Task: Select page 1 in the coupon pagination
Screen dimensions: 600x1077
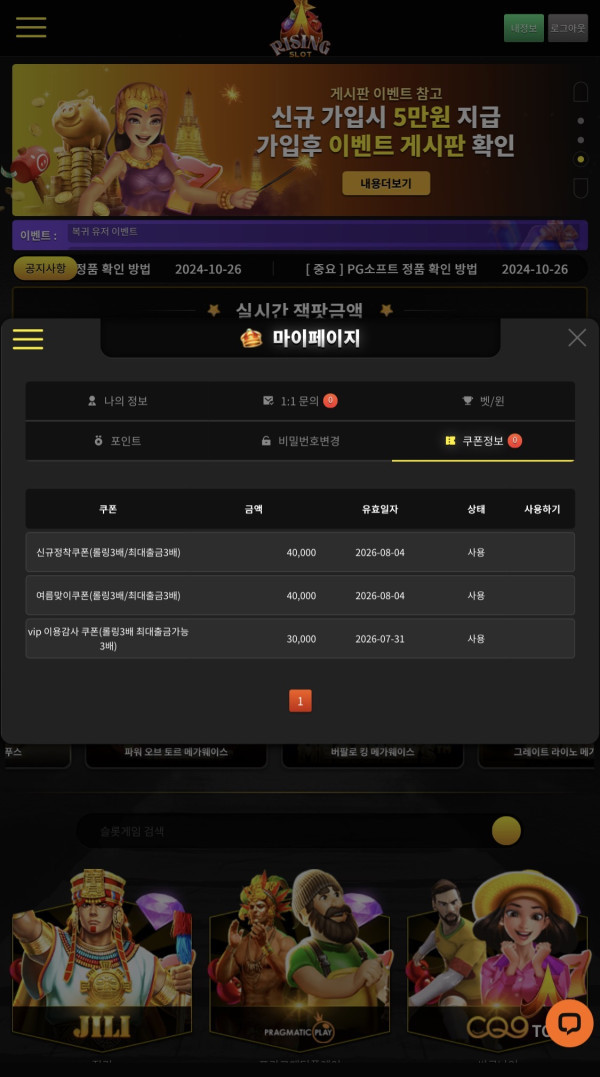Action: tap(300, 701)
